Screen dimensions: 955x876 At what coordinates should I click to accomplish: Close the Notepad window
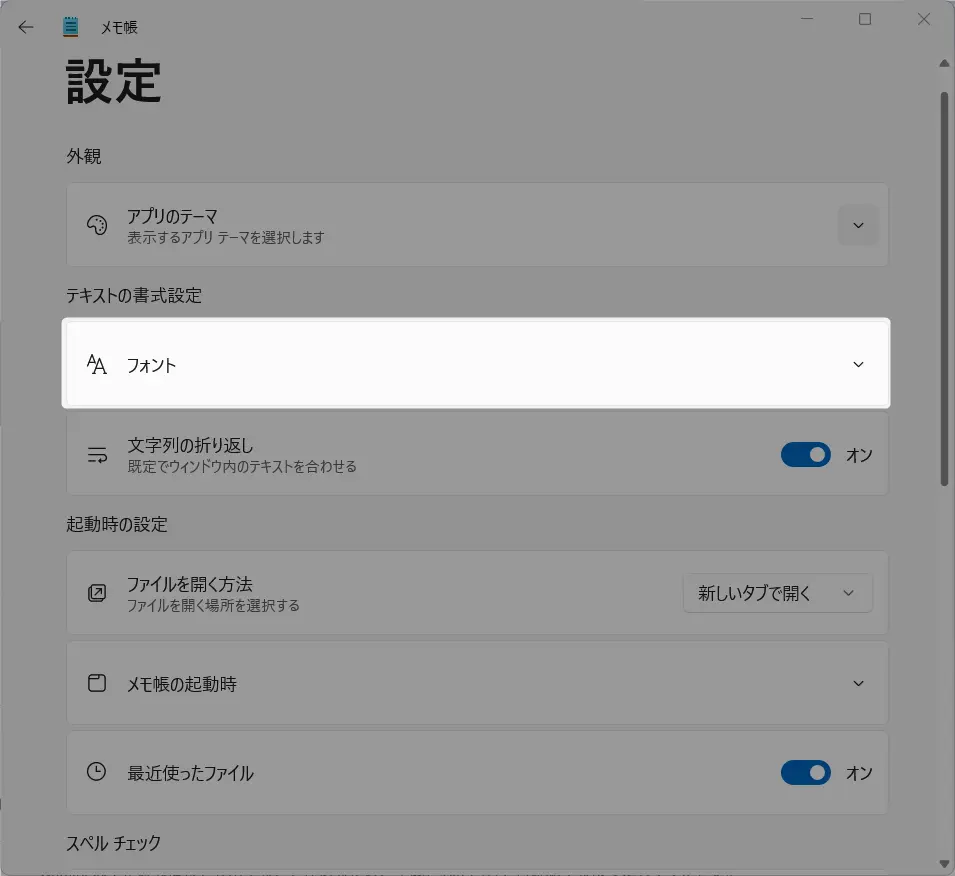point(924,19)
